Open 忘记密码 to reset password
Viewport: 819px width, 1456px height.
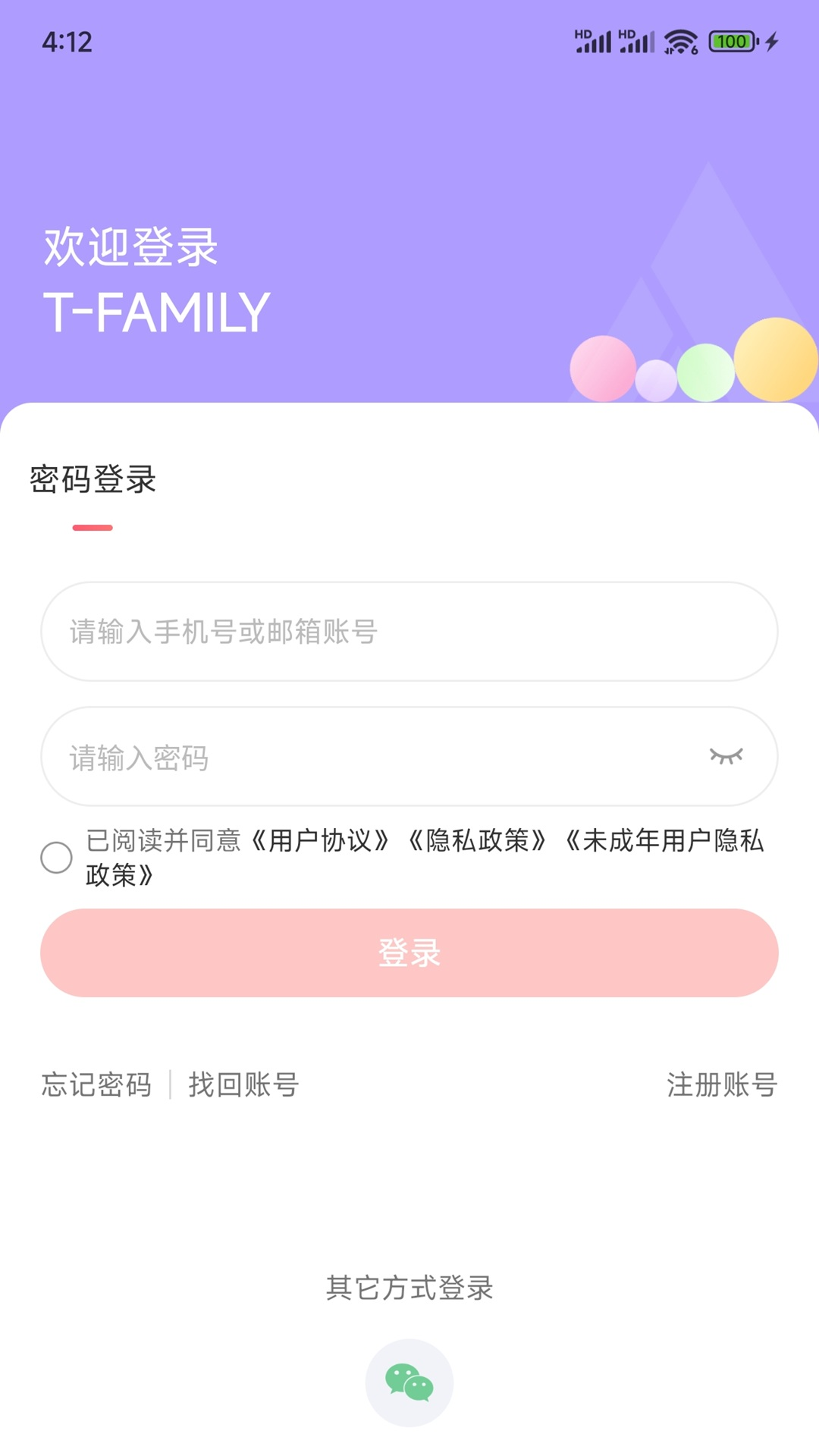pos(96,1084)
